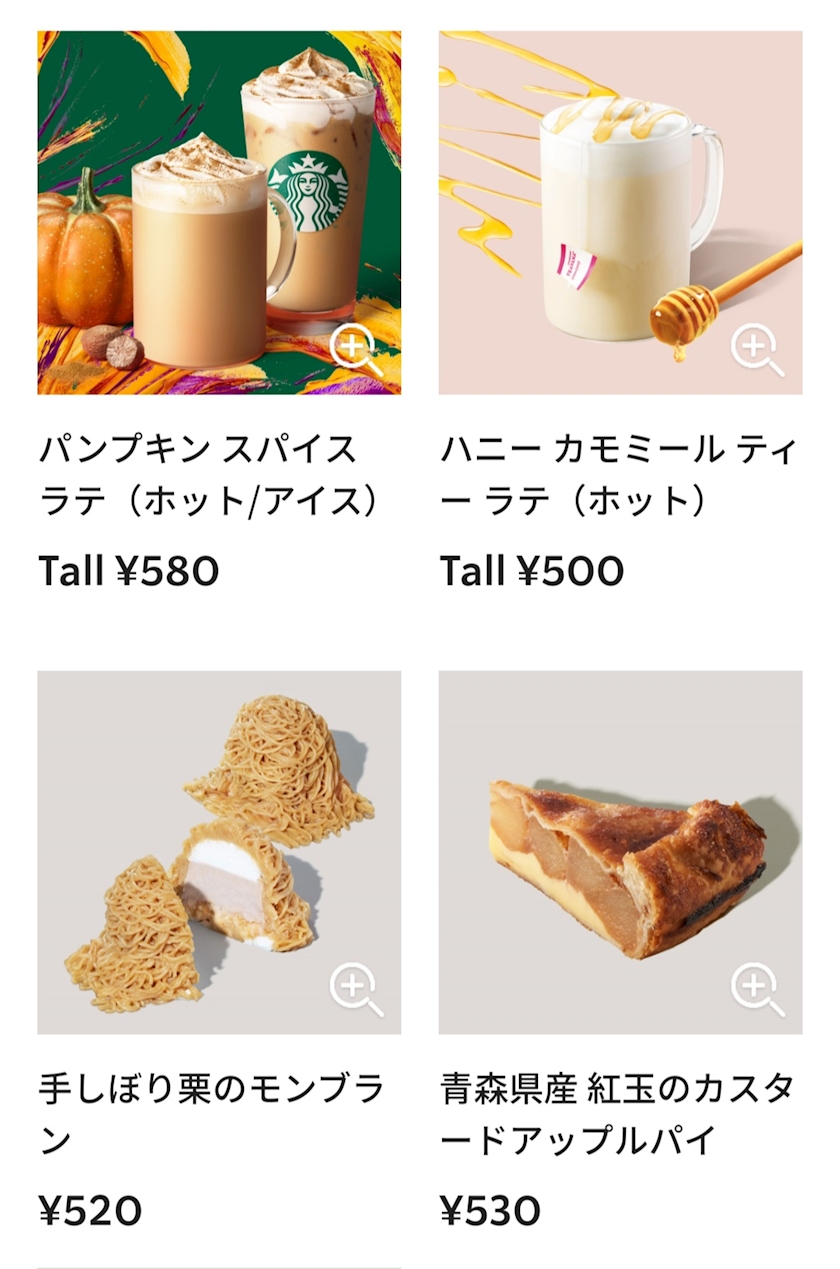Magnify the chestnut Mont Blanc picture

click(357, 990)
